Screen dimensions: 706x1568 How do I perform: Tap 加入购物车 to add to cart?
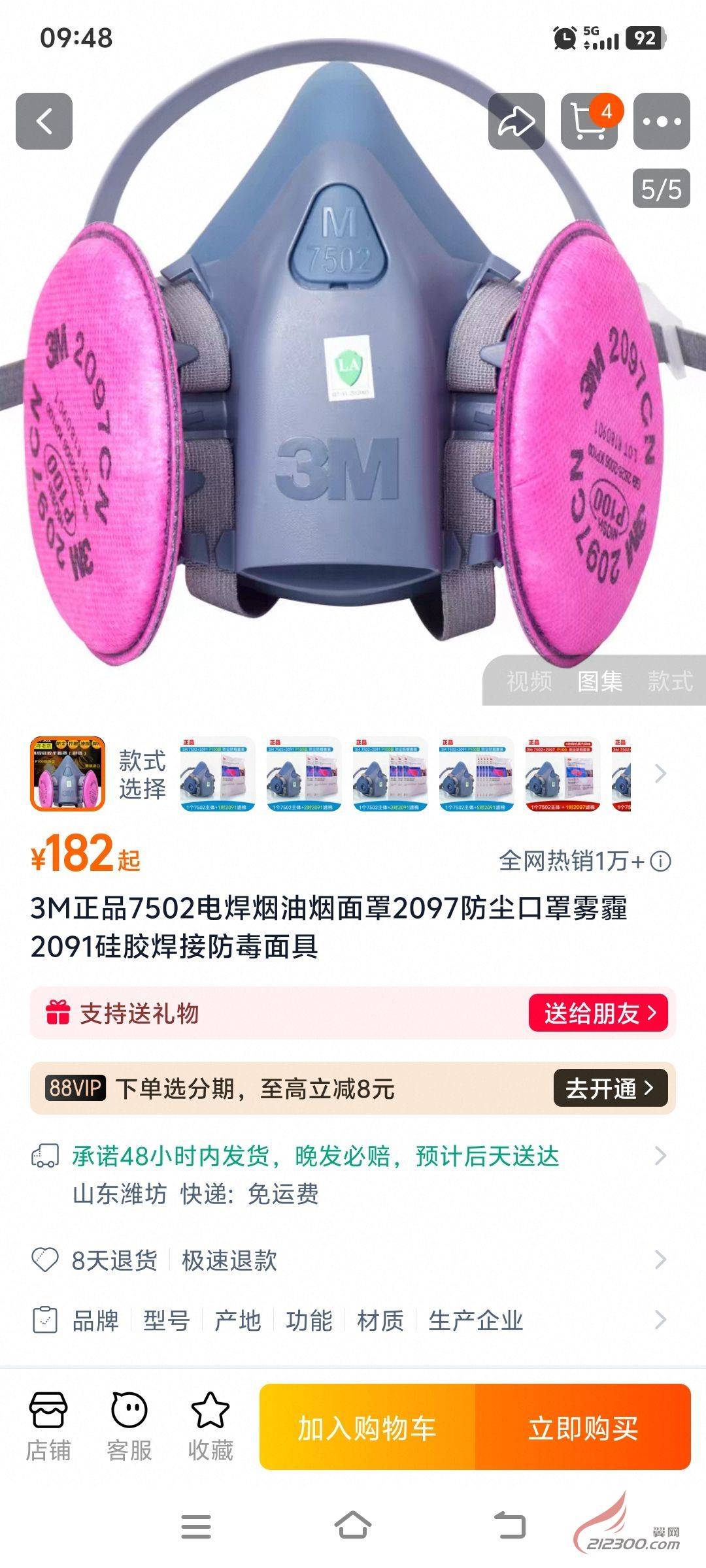367,1428
